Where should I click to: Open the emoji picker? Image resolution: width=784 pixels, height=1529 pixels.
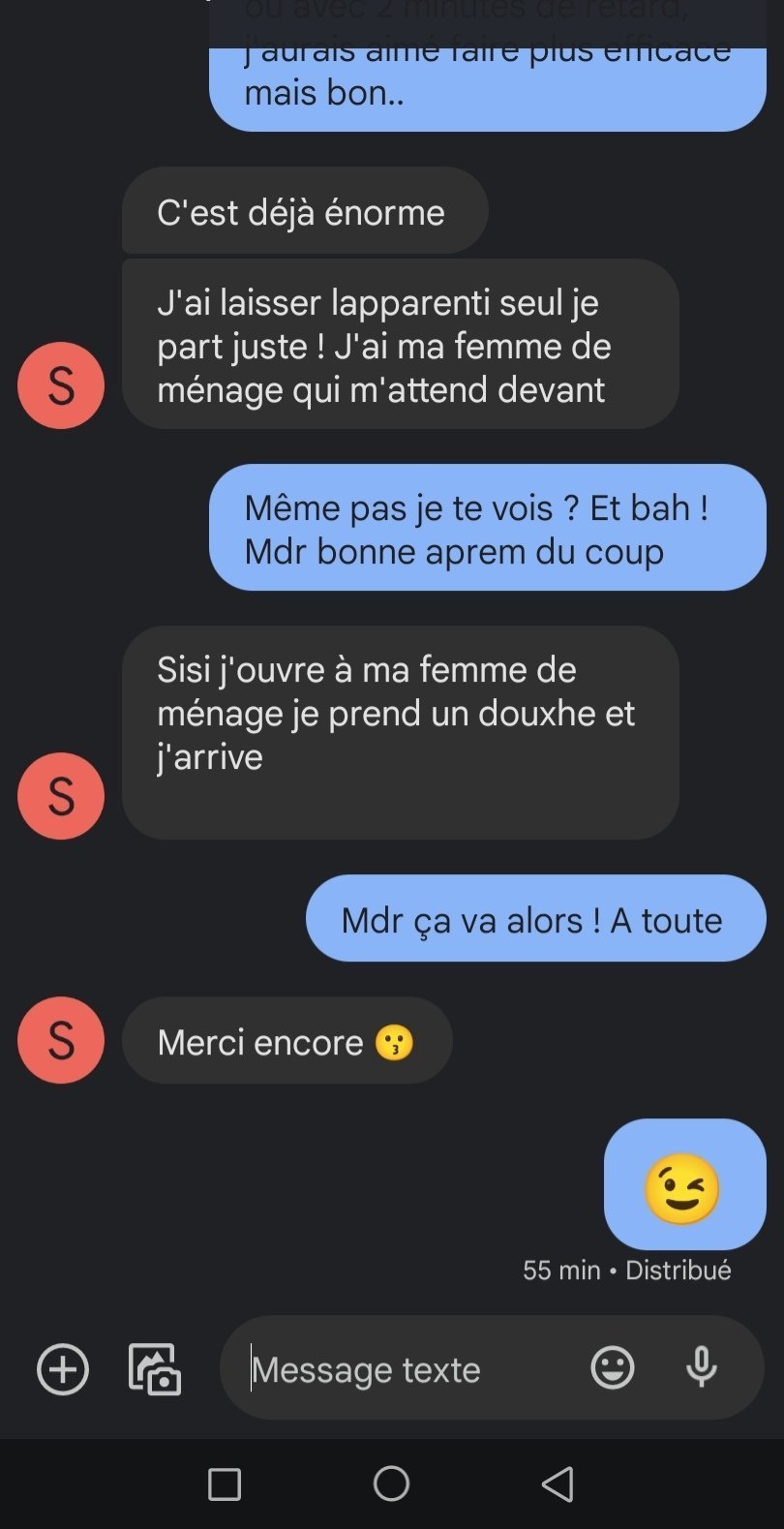point(613,1368)
